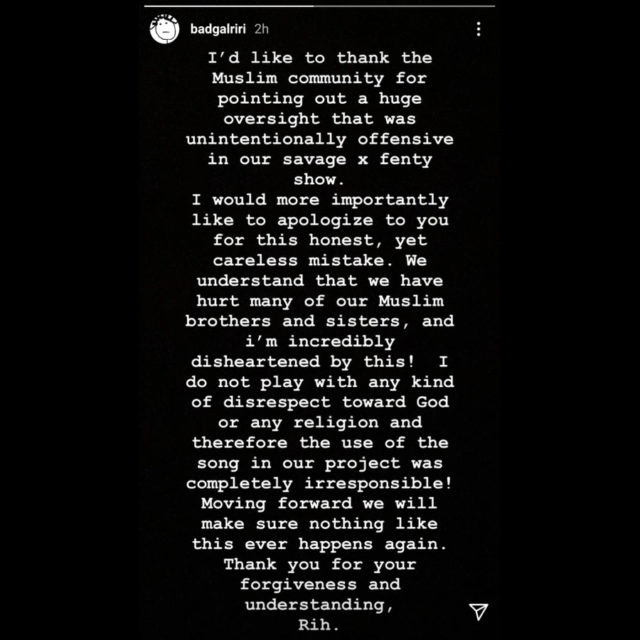Viewport: 640px width, 640px height.
Task: Open the story overflow menu
Action: [x=479, y=30]
